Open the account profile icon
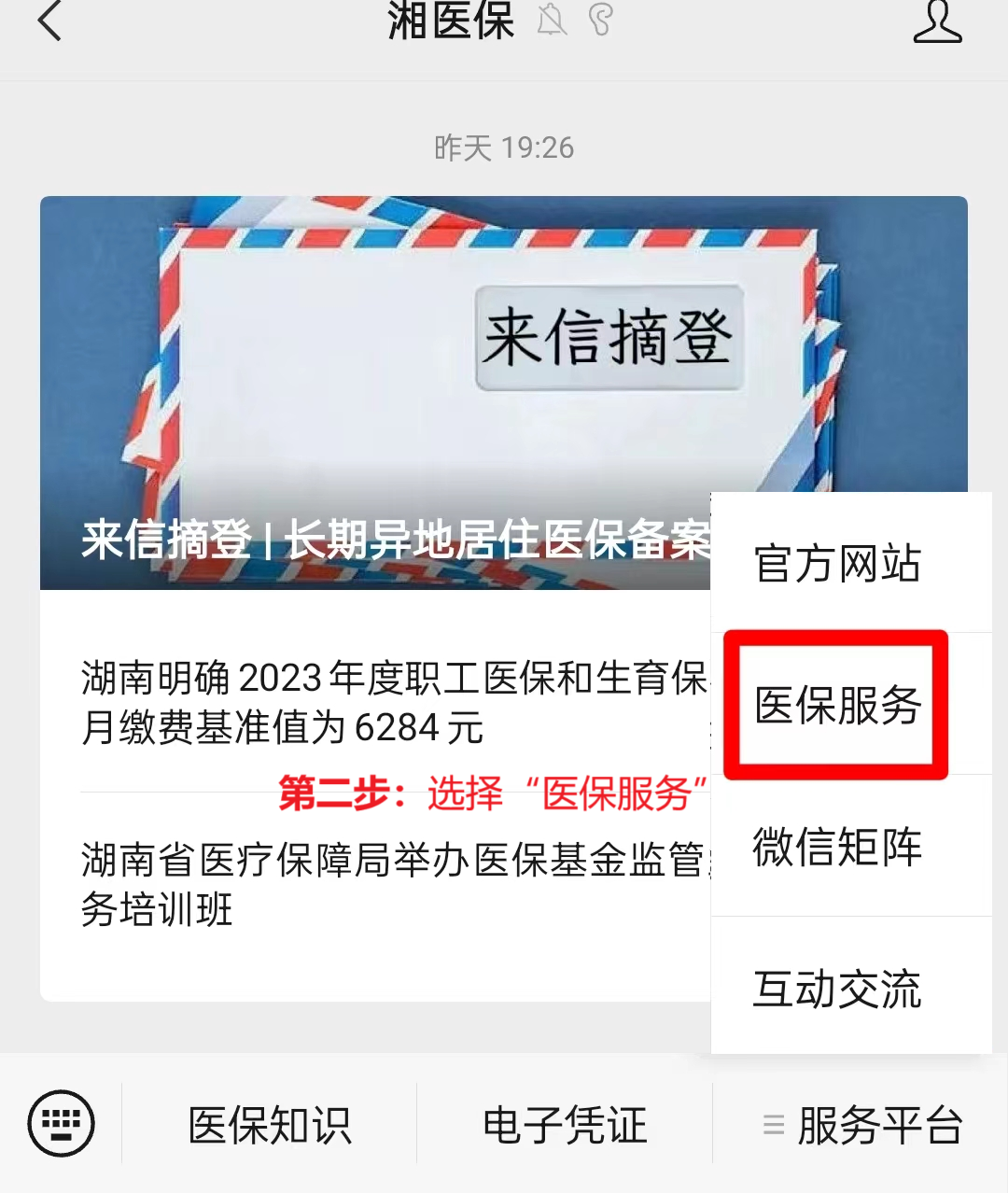Screen dimensions: 1008x1193 click(937, 22)
